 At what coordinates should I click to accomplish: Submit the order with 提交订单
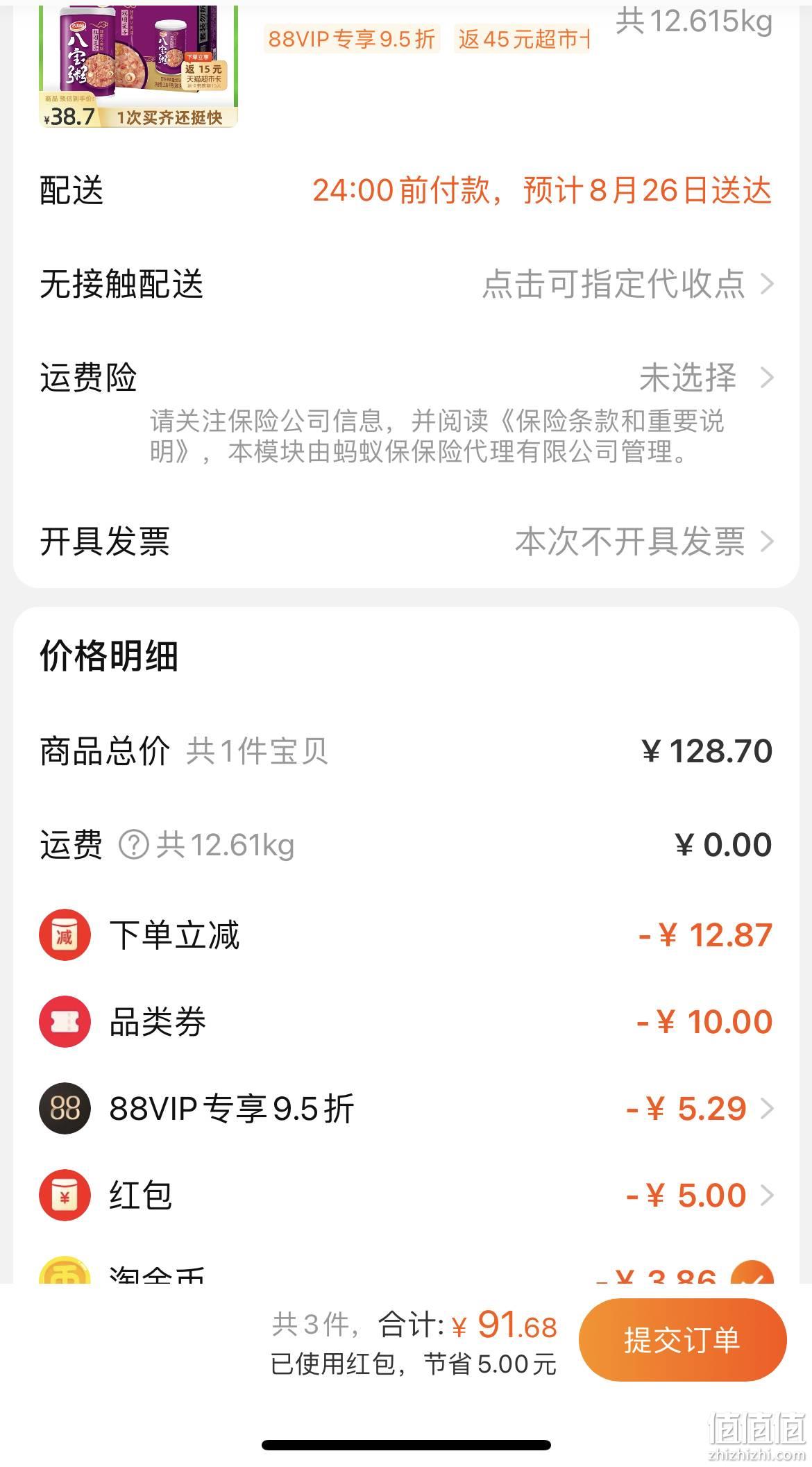click(682, 1339)
